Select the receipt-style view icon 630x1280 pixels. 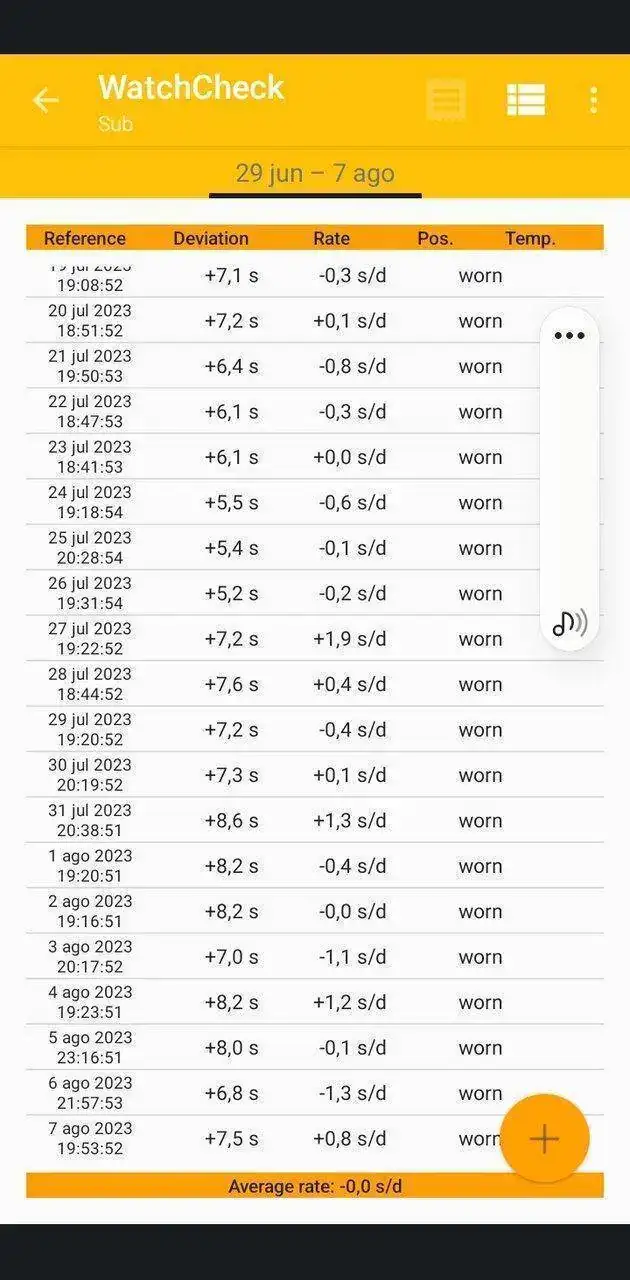tap(446, 100)
